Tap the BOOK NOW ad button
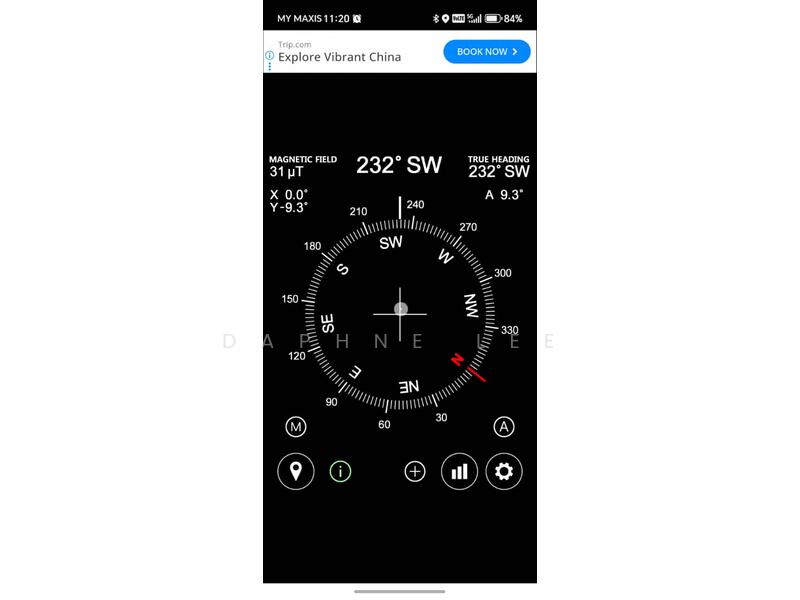The height and width of the screenshot is (600, 800). click(x=487, y=51)
